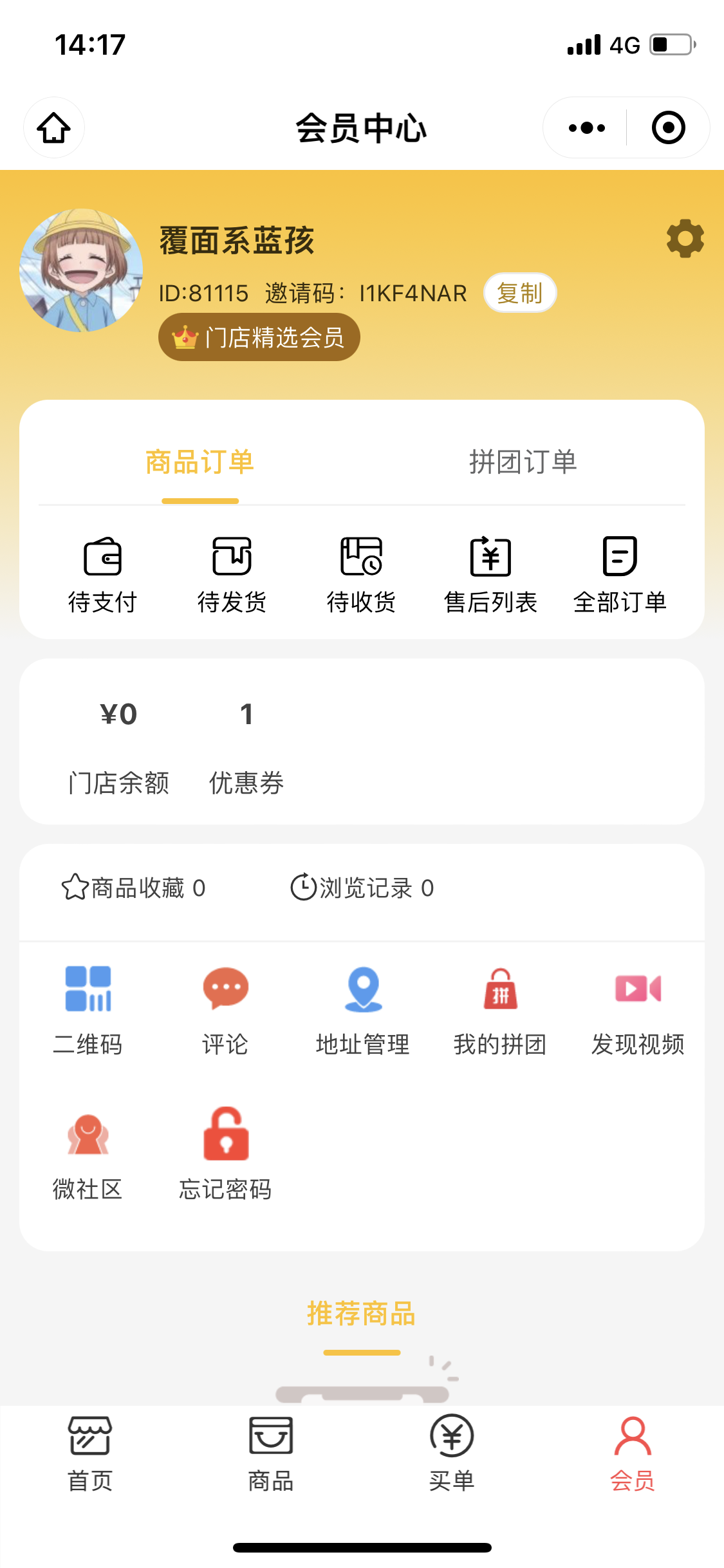Open the mini-program more options menu
Image resolution: width=724 pixels, height=1568 pixels.
(x=587, y=127)
